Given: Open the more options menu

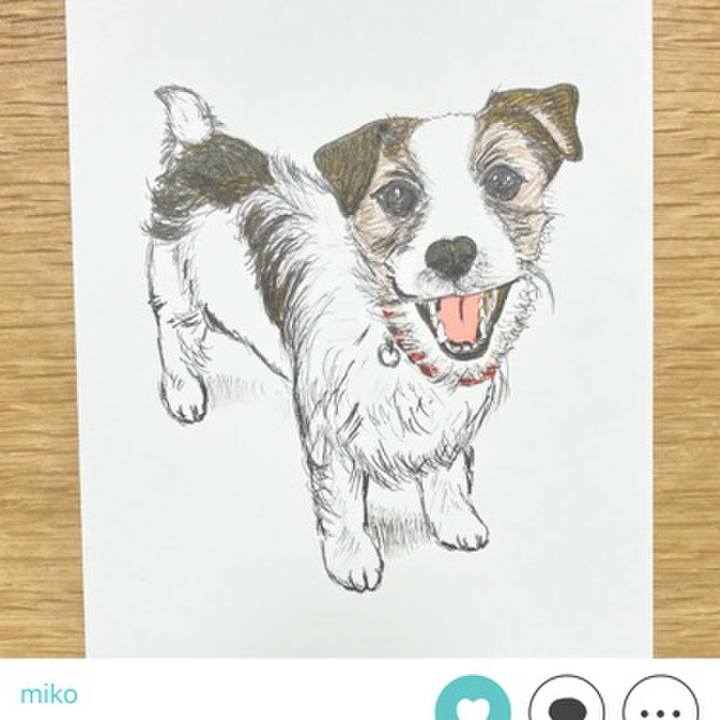Looking at the screenshot, I should click(660, 704).
